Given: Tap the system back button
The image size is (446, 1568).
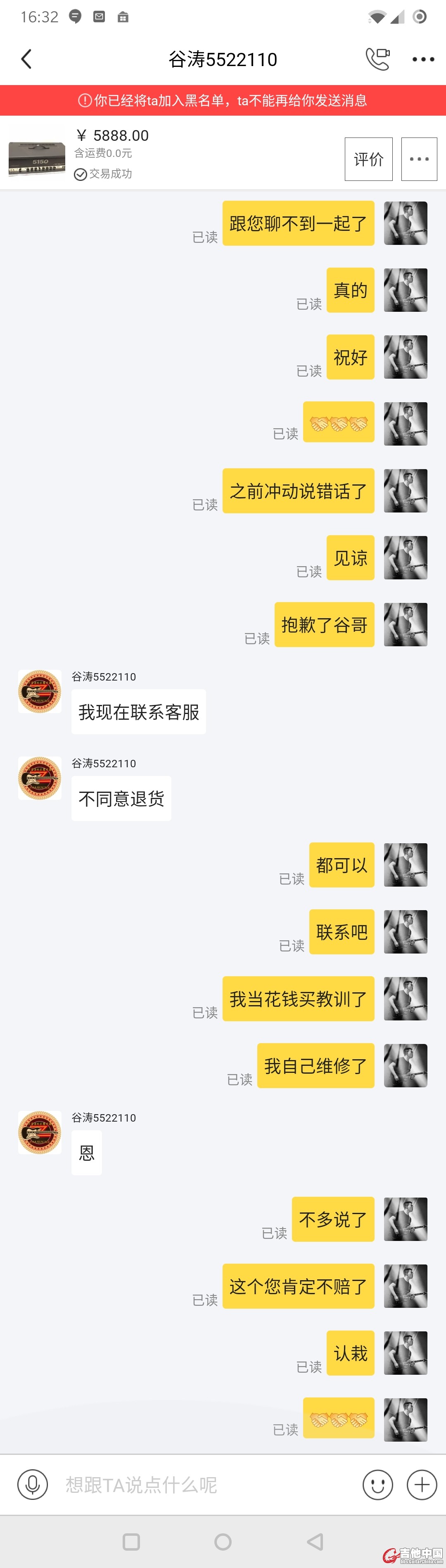Looking at the screenshot, I should click(x=315, y=1541).
